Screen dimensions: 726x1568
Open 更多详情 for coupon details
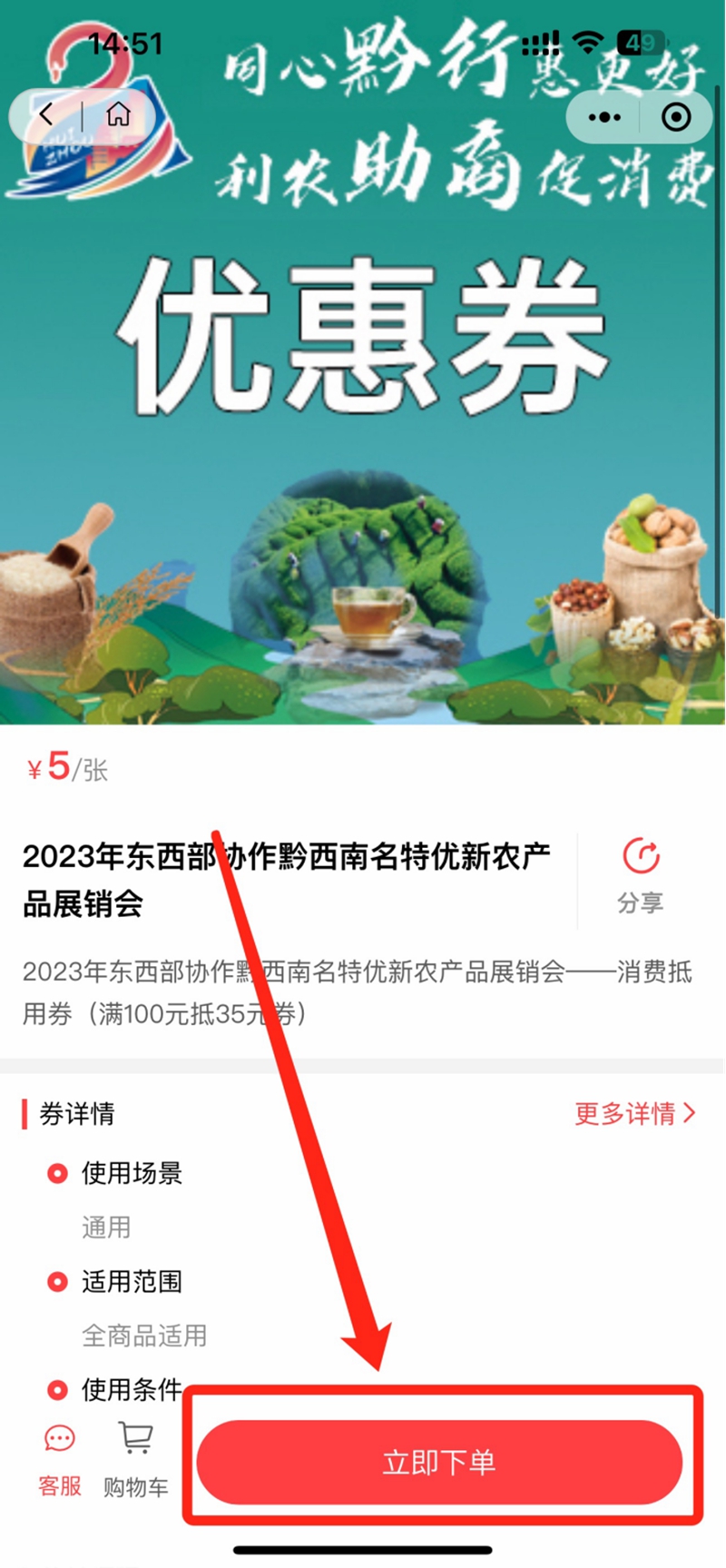click(634, 1113)
